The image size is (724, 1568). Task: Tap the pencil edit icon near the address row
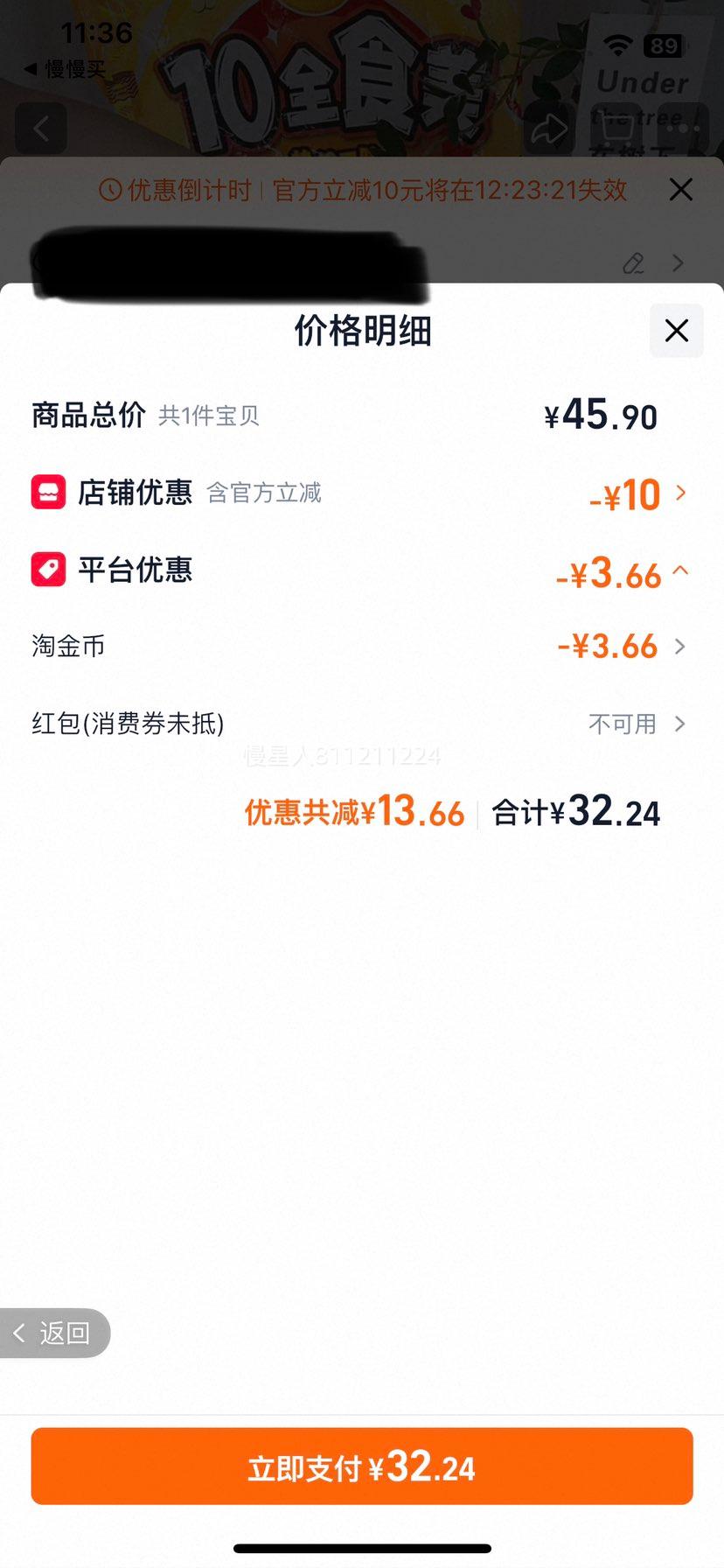click(x=633, y=263)
